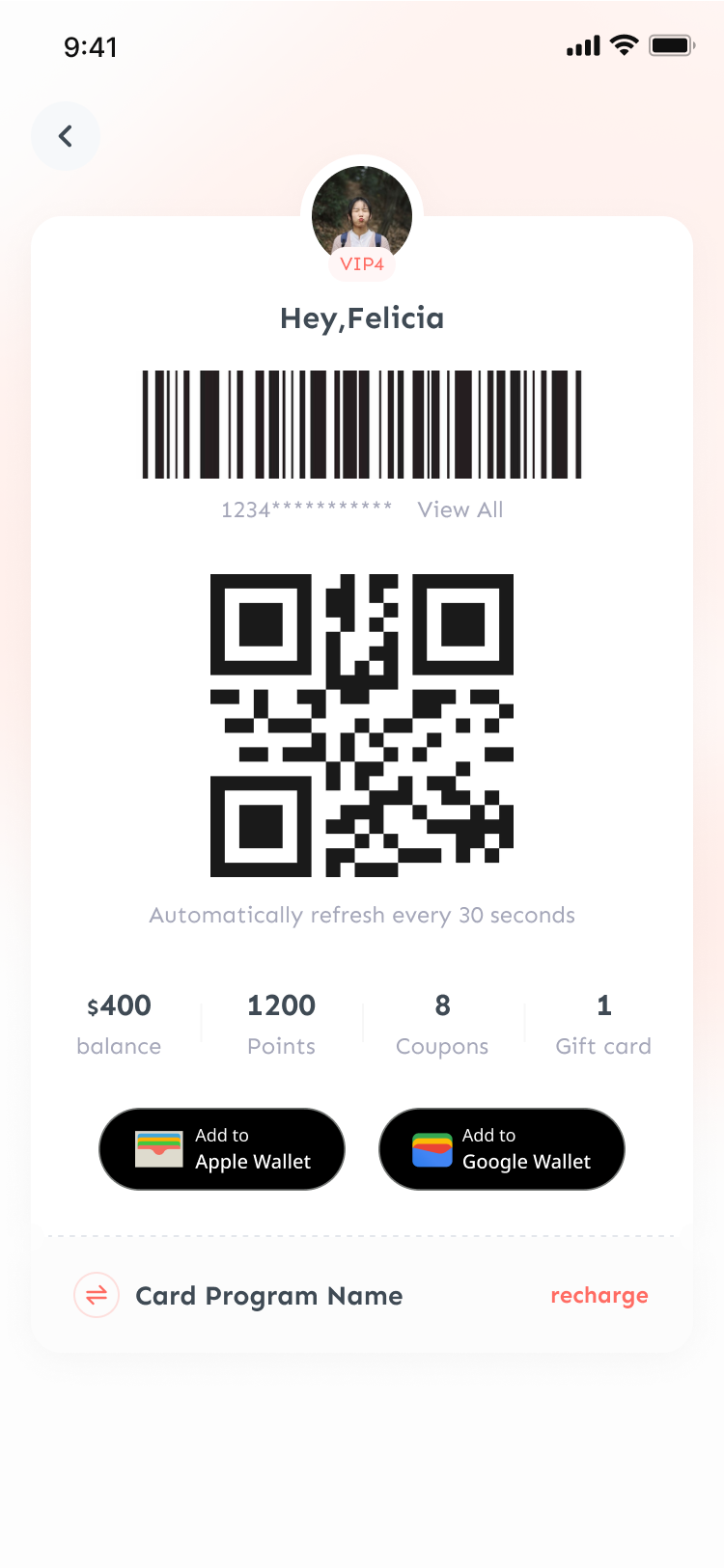Screen dimensions: 724x1568
Task: Tap the recharge link
Action: pyautogui.click(x=599, y=1295)
